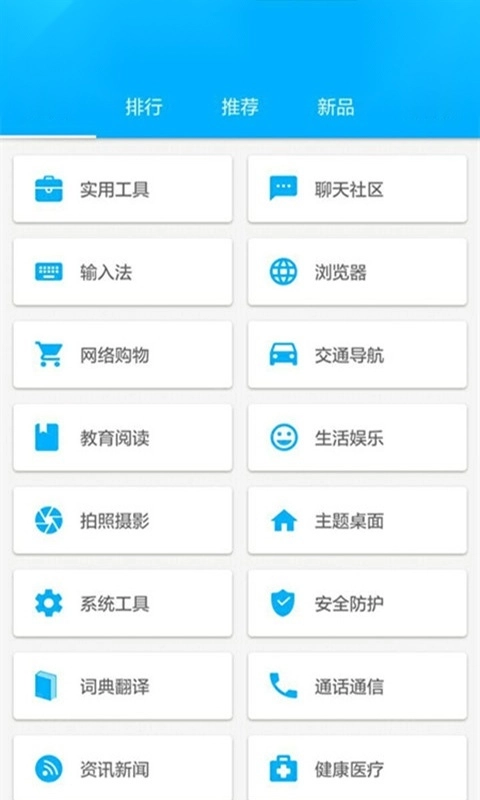Viewport: 480px width, 800px height.
Task: Switch to the 推荐 tab
Action: coord(240,107)
